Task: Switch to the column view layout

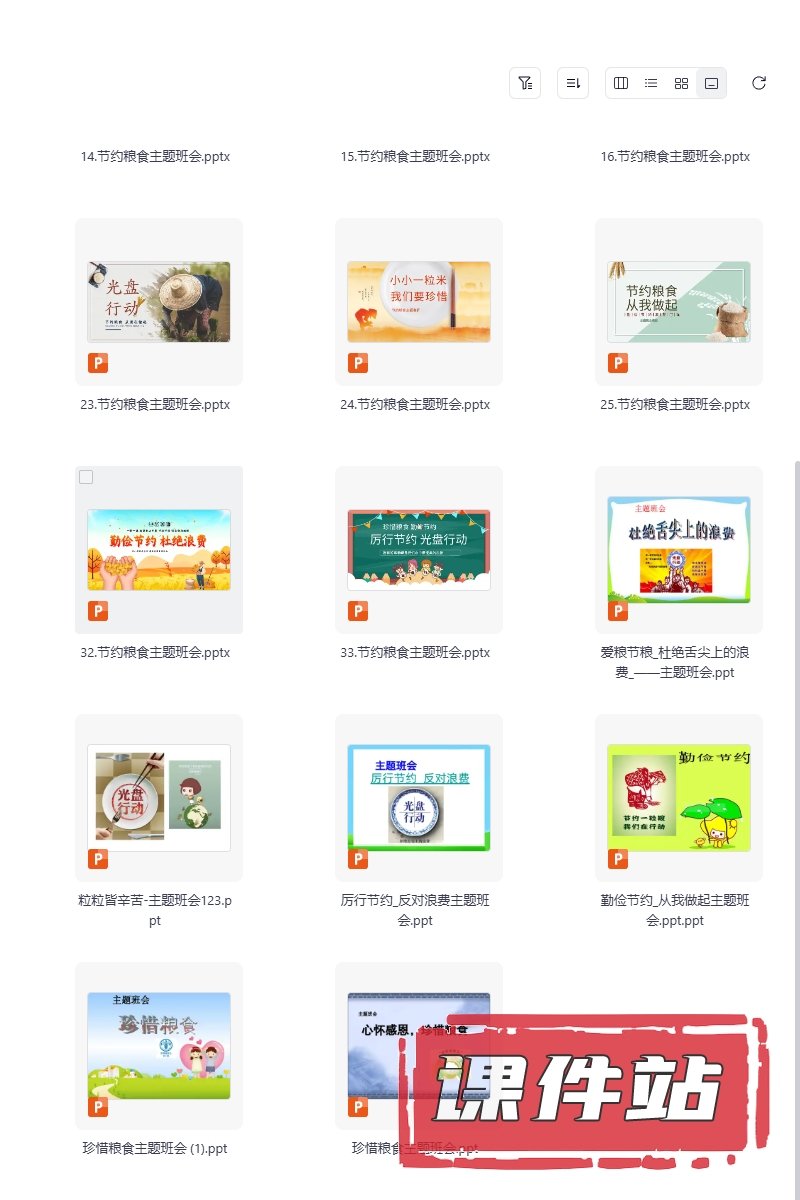Action: coord(621,83)
